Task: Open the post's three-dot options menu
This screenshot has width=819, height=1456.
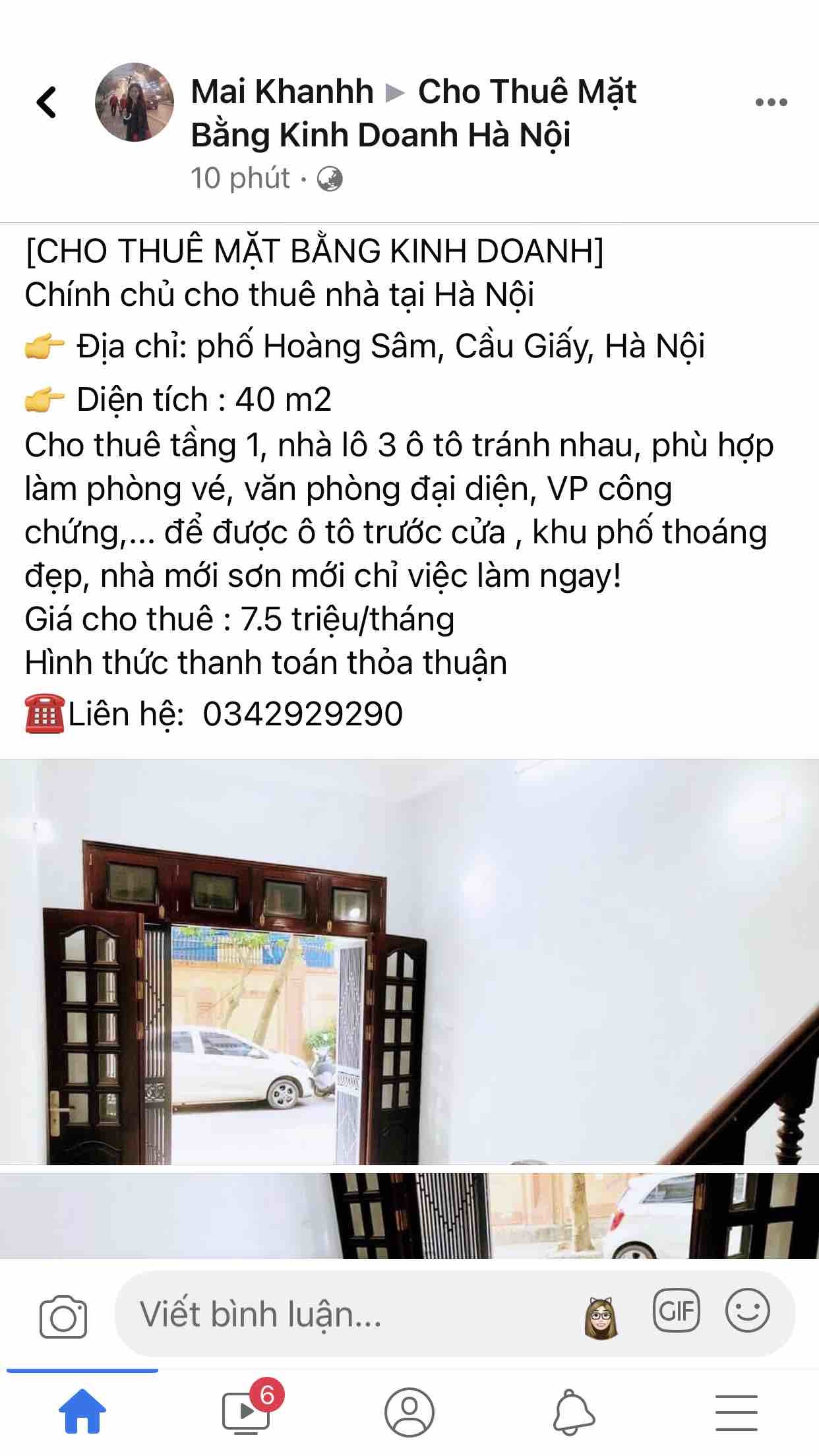Action: 771,103
